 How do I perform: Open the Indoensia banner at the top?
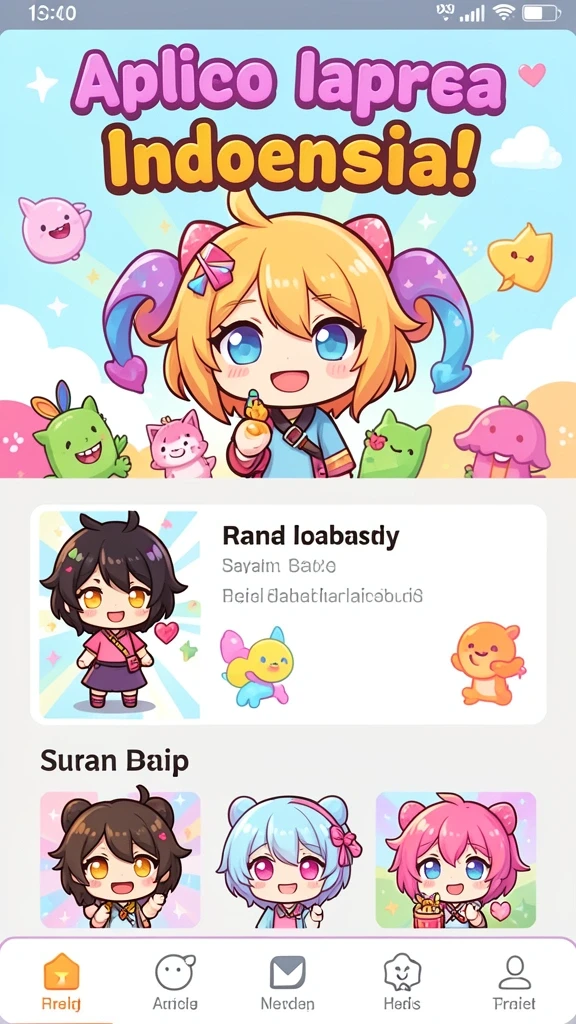click(x=288, y=253)
